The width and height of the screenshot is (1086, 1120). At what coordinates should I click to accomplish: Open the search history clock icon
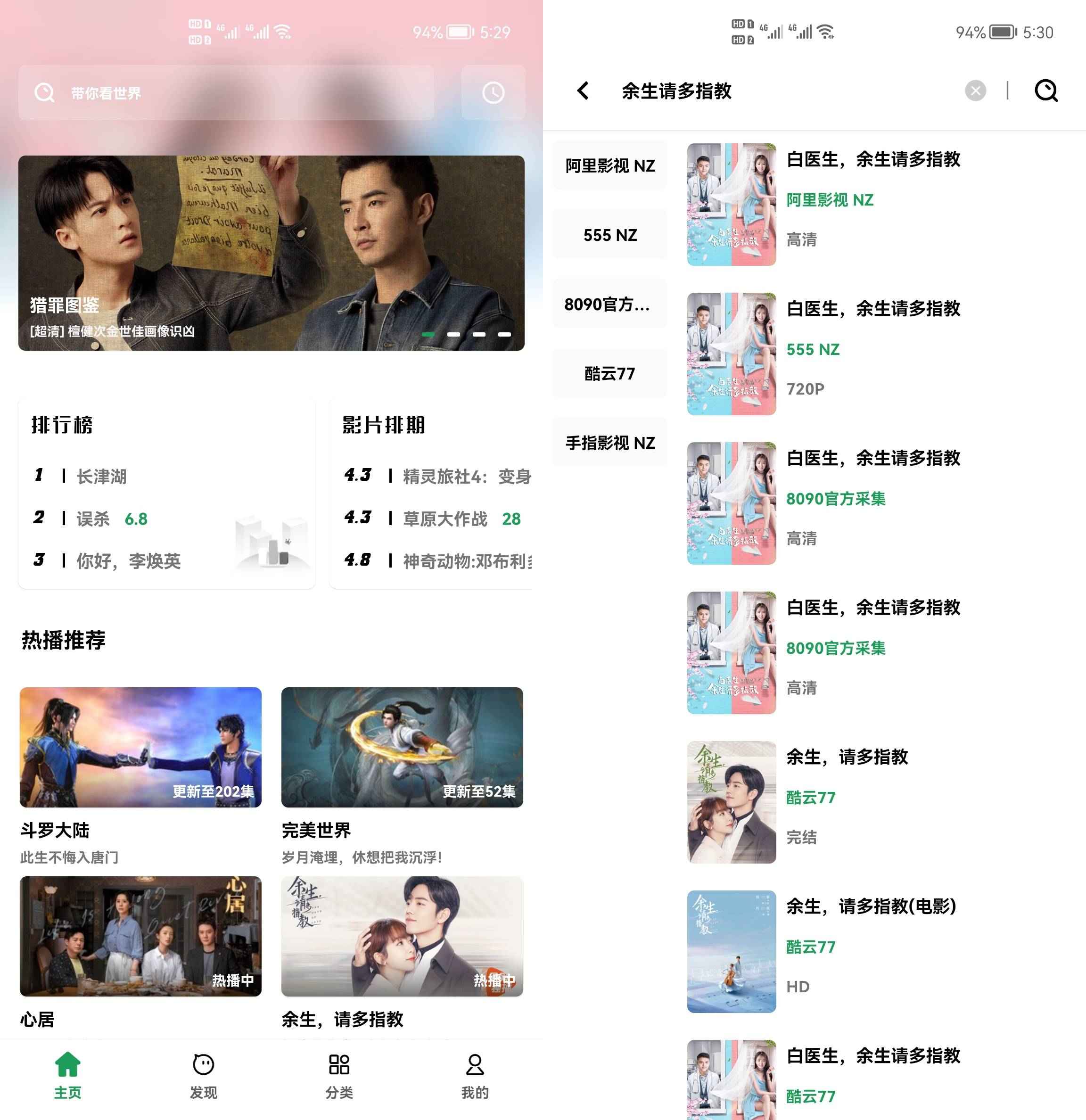point(493,92)
